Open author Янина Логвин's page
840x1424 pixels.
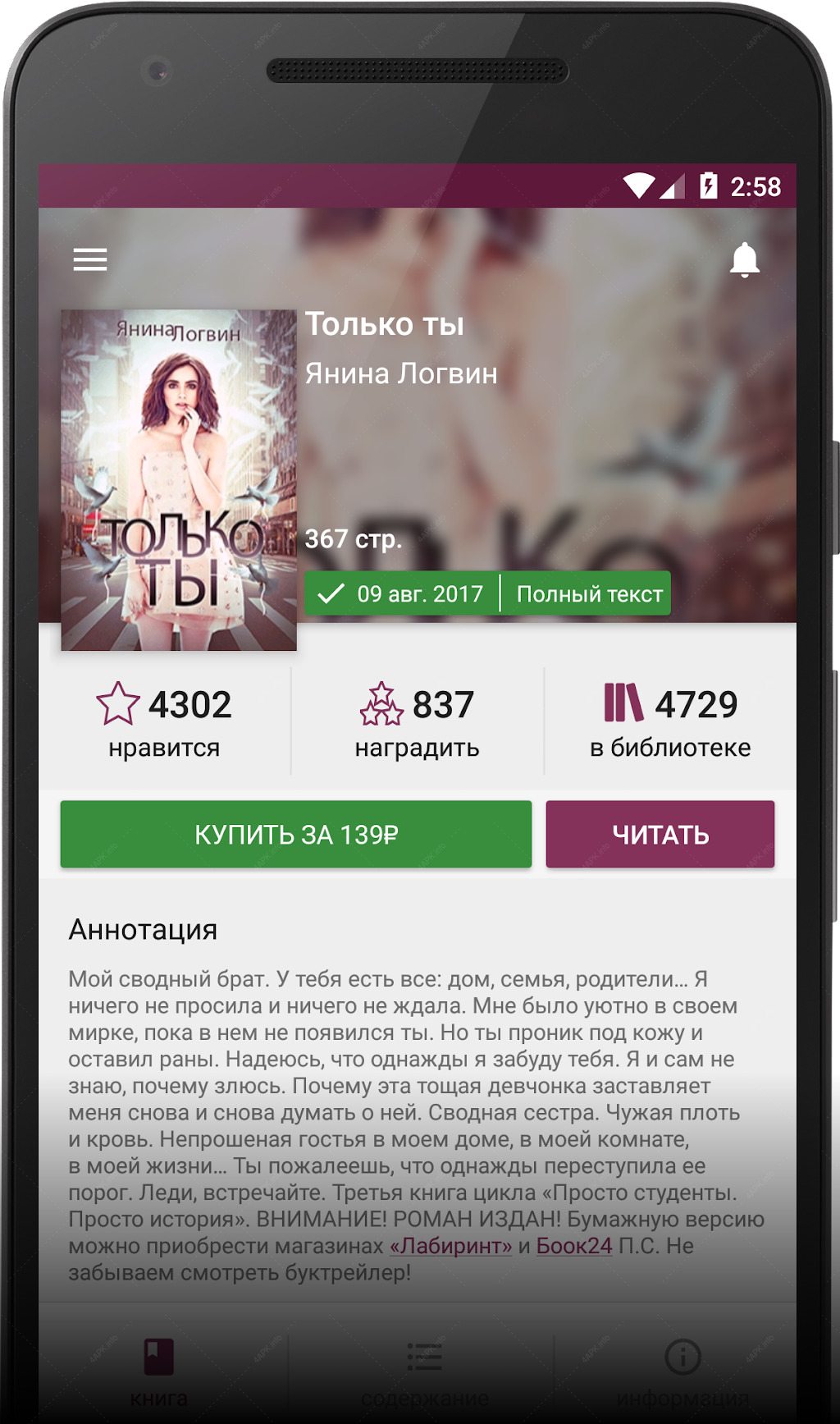tap(401, 373)
